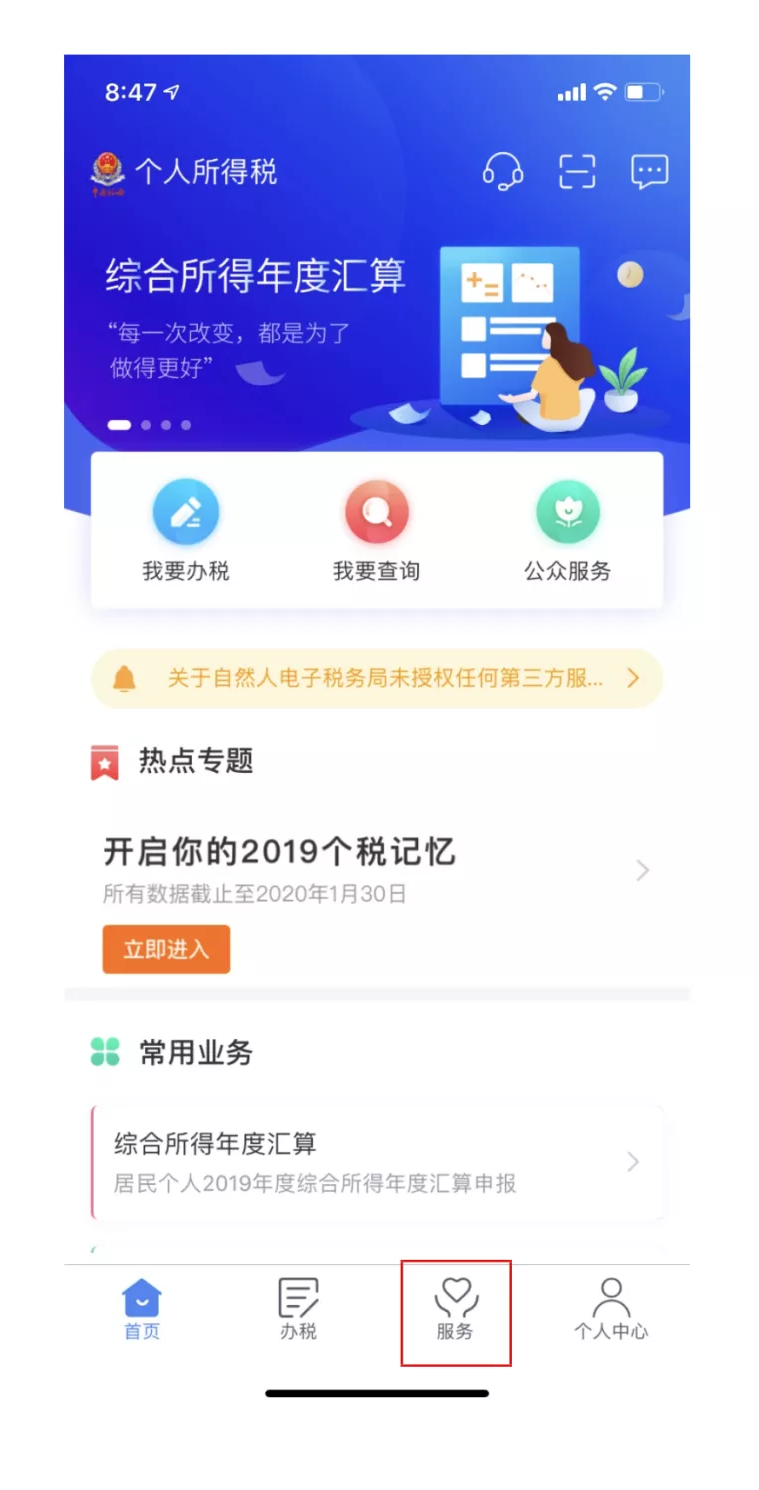
Task: Open the scan code icon
Action: (577, 172)
